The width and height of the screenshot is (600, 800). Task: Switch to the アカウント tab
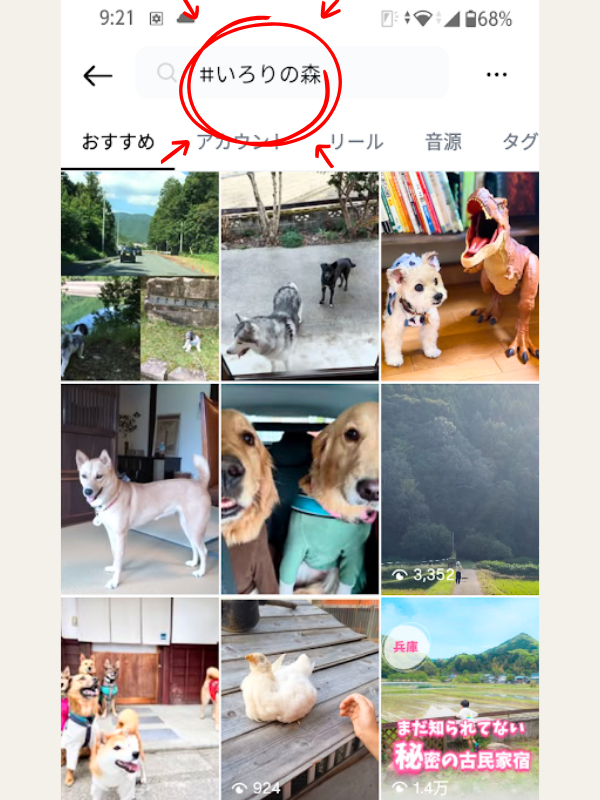coord(240,142)
